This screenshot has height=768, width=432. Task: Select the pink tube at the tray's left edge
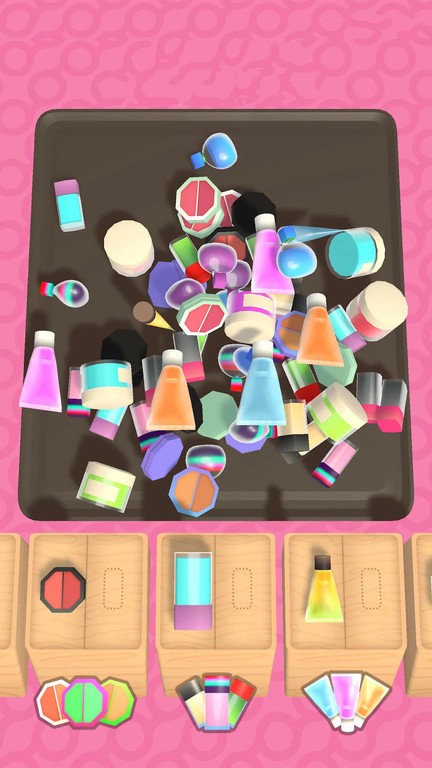point(41,371)
